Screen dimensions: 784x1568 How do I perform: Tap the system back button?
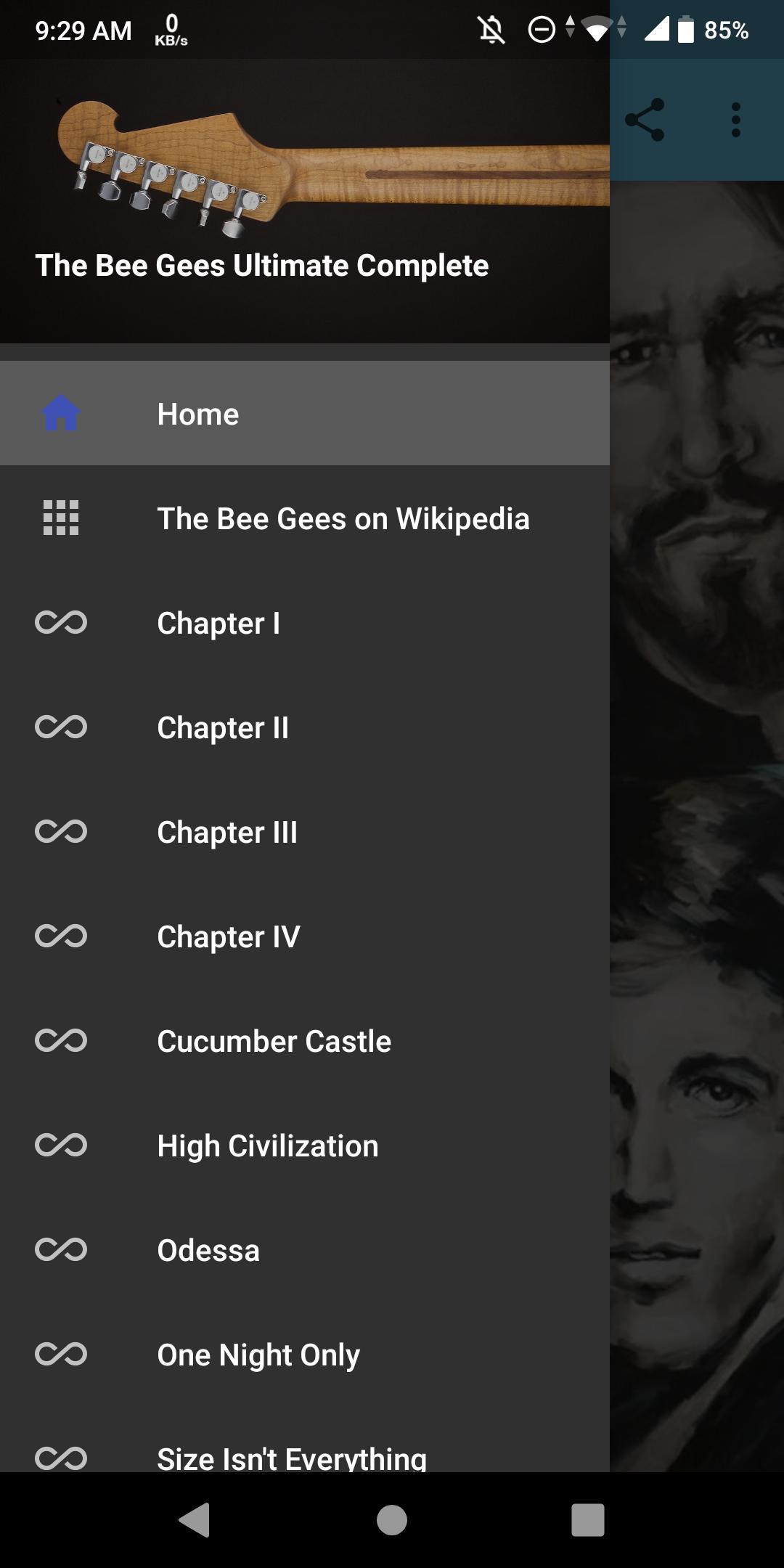[x=195, y=1520]
